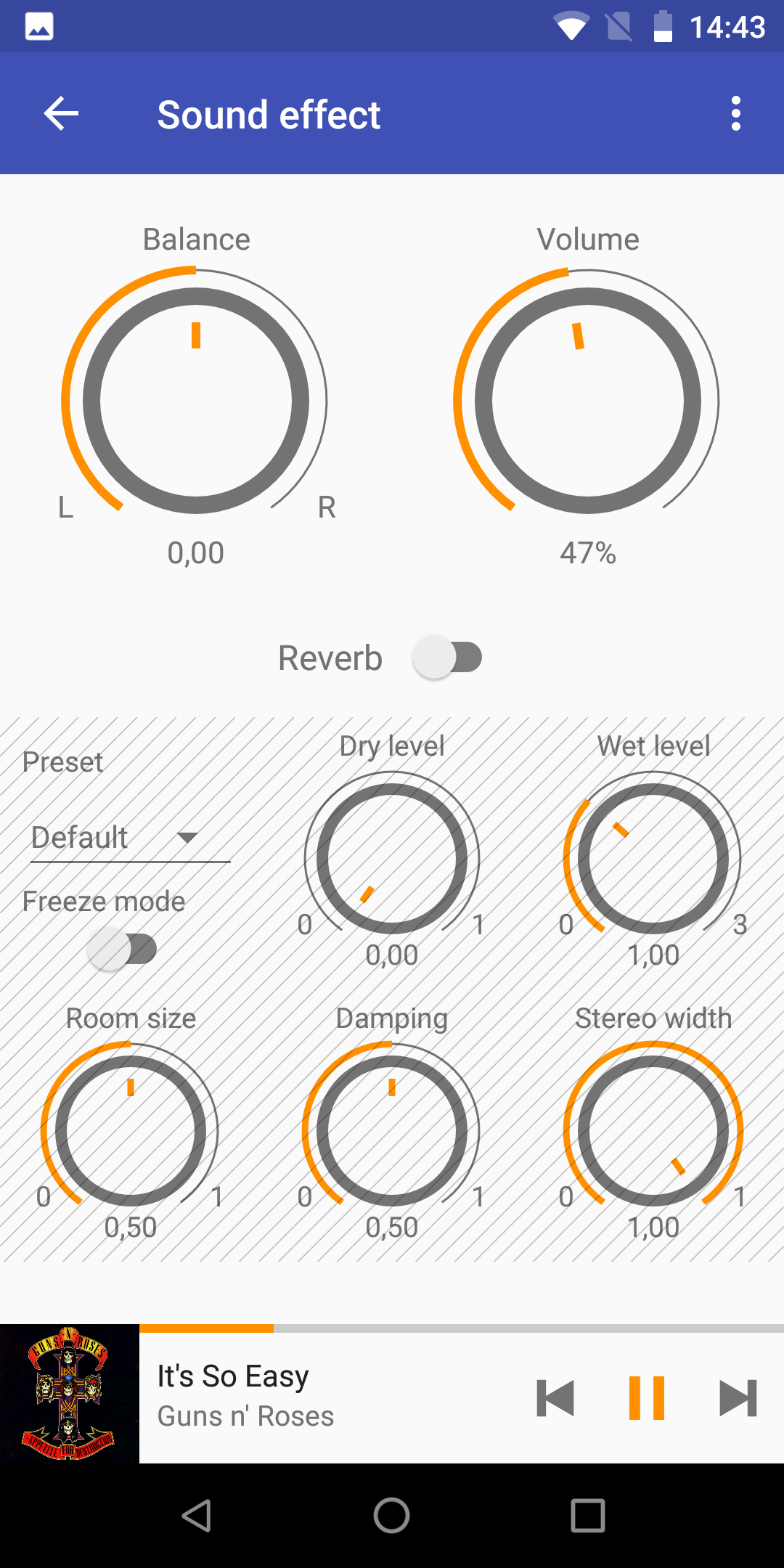Image resolution: width=784 pixels, height=1568 pixels.
Task: Open the three-dot overflow menu
Action: 736,114
